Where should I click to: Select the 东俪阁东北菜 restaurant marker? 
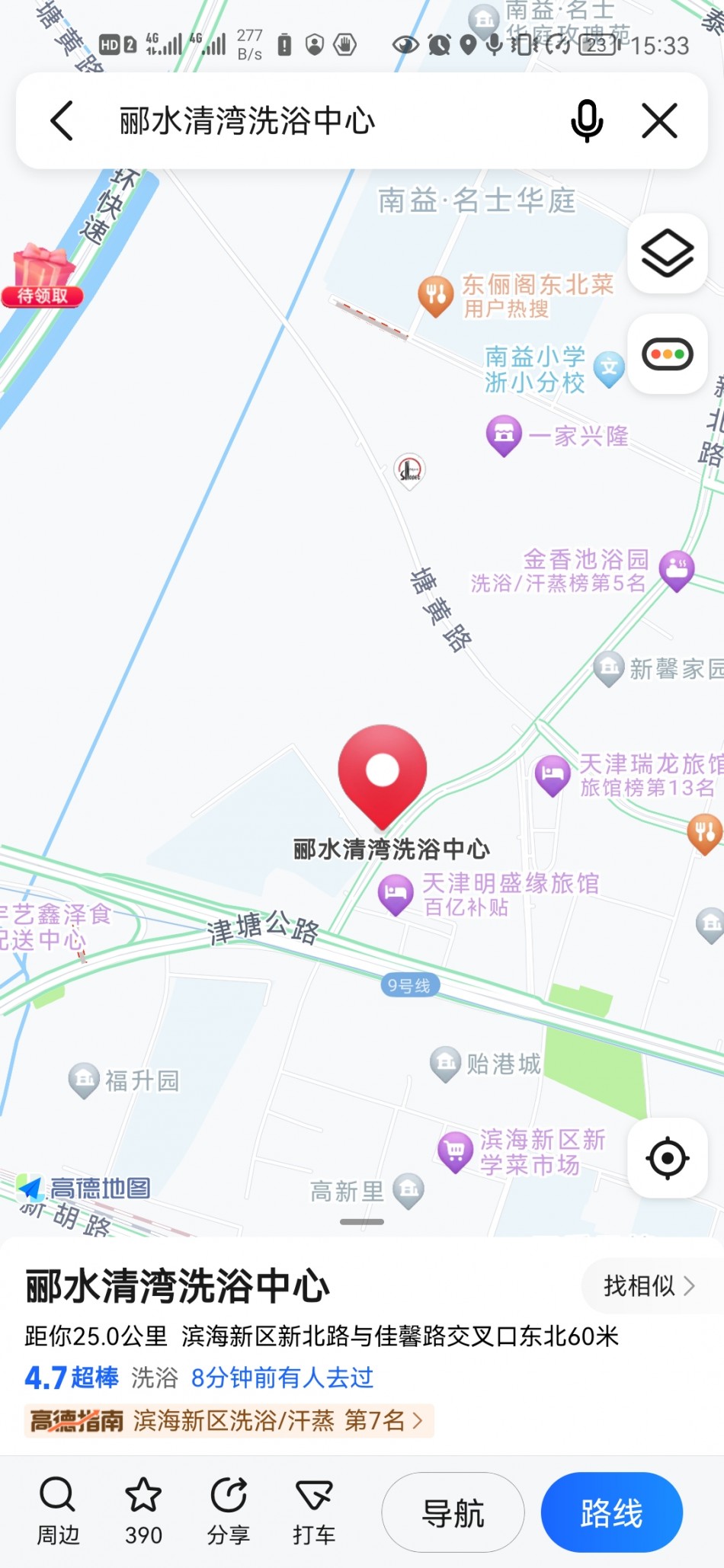tap(436, 295)
